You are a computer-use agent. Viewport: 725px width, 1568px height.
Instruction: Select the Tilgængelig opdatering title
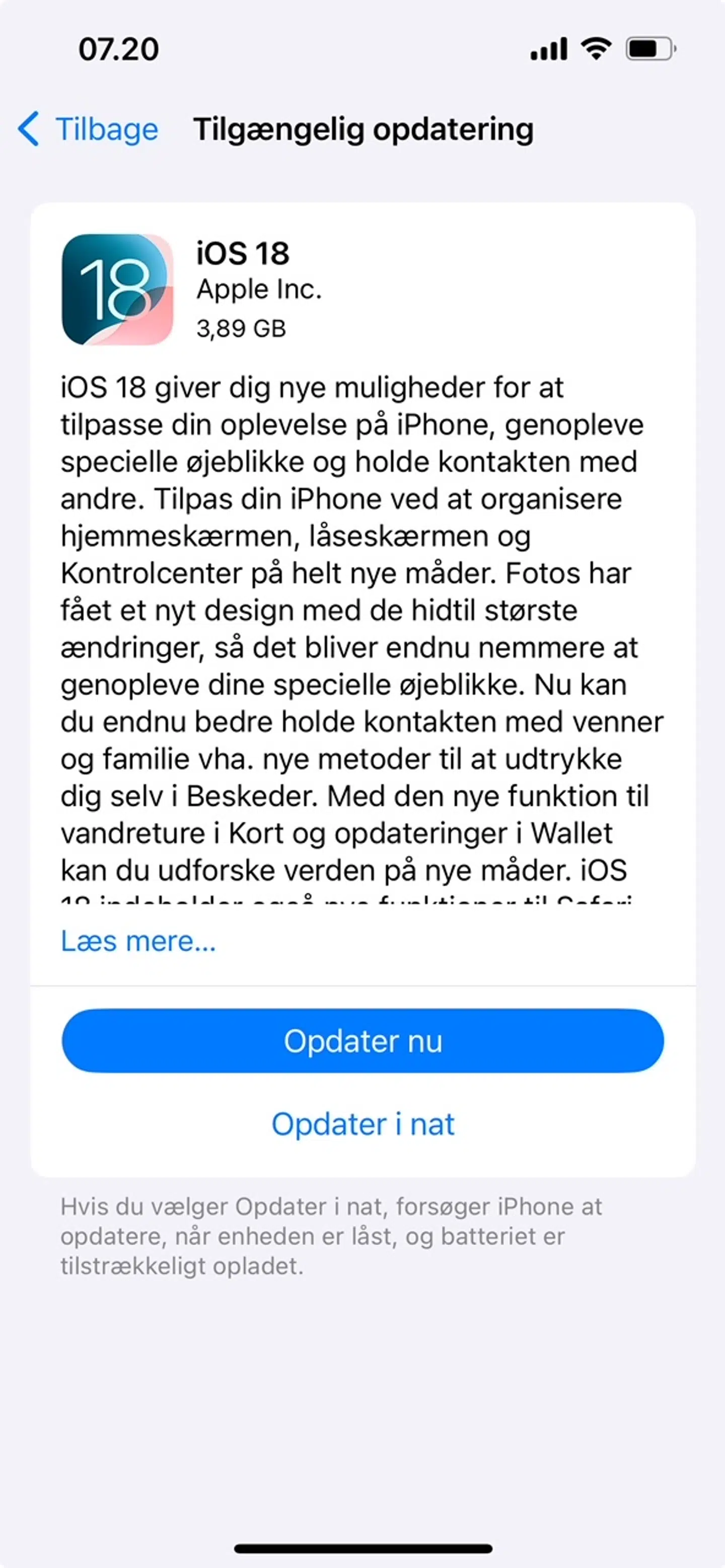click(364, 129)
